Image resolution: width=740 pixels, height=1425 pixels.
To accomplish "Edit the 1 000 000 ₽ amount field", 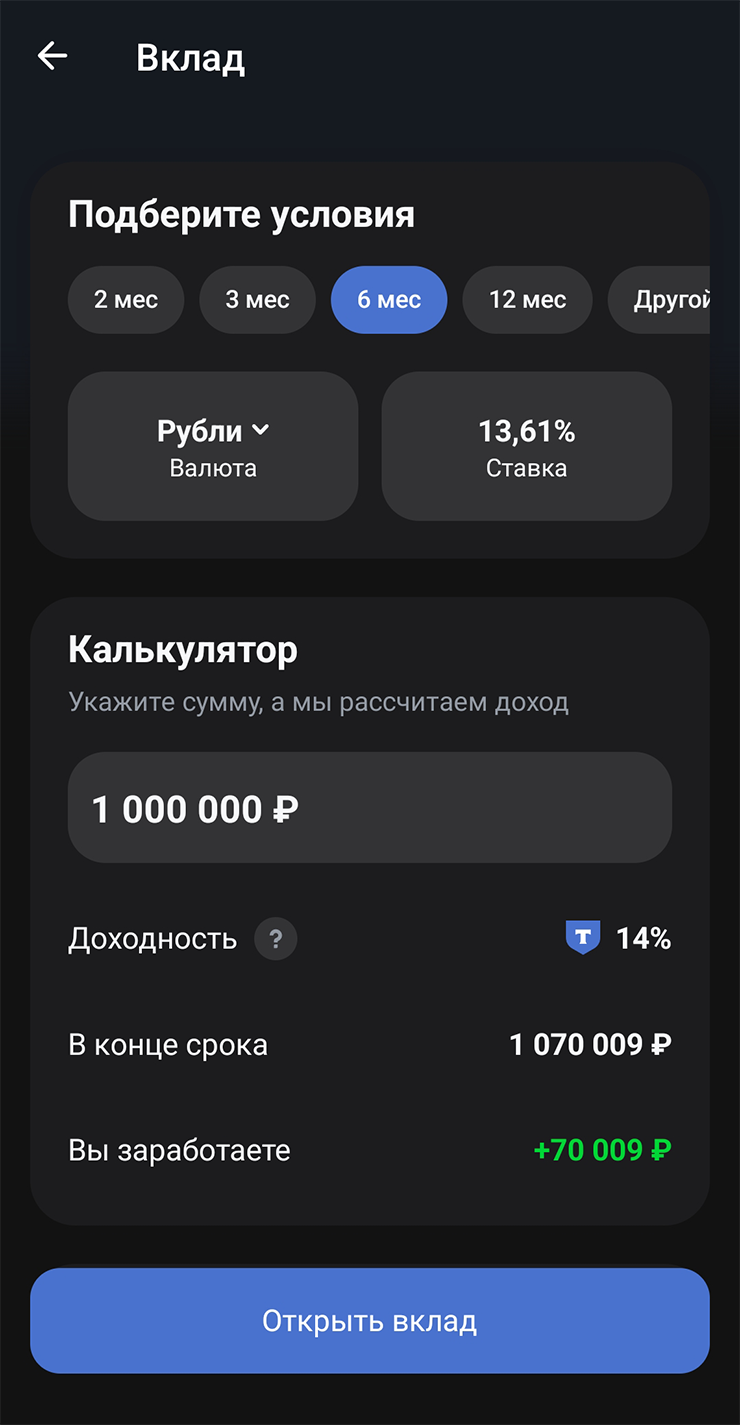I will coord(369,808).
